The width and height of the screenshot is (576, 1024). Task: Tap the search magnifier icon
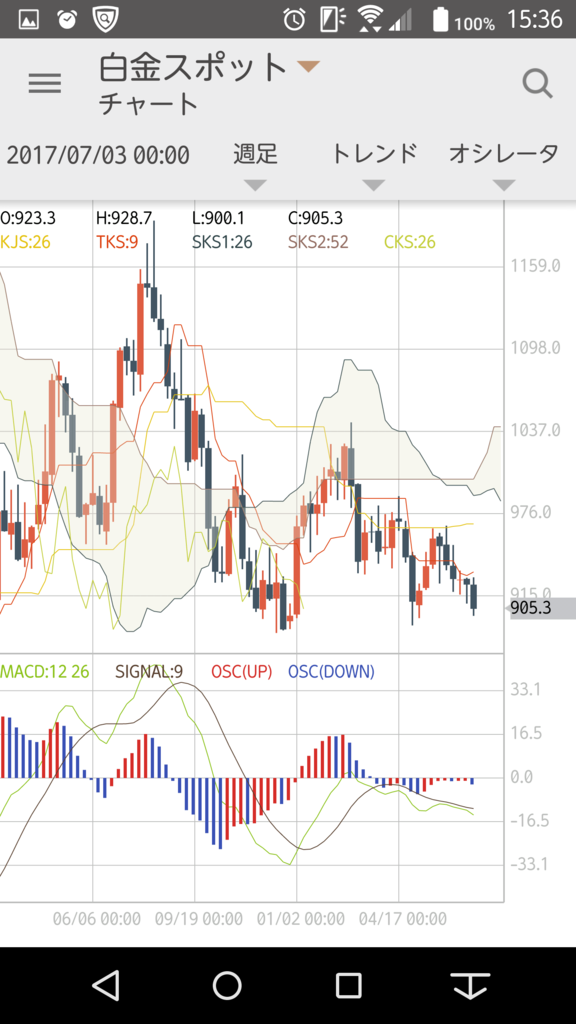[x=537, y=84]
